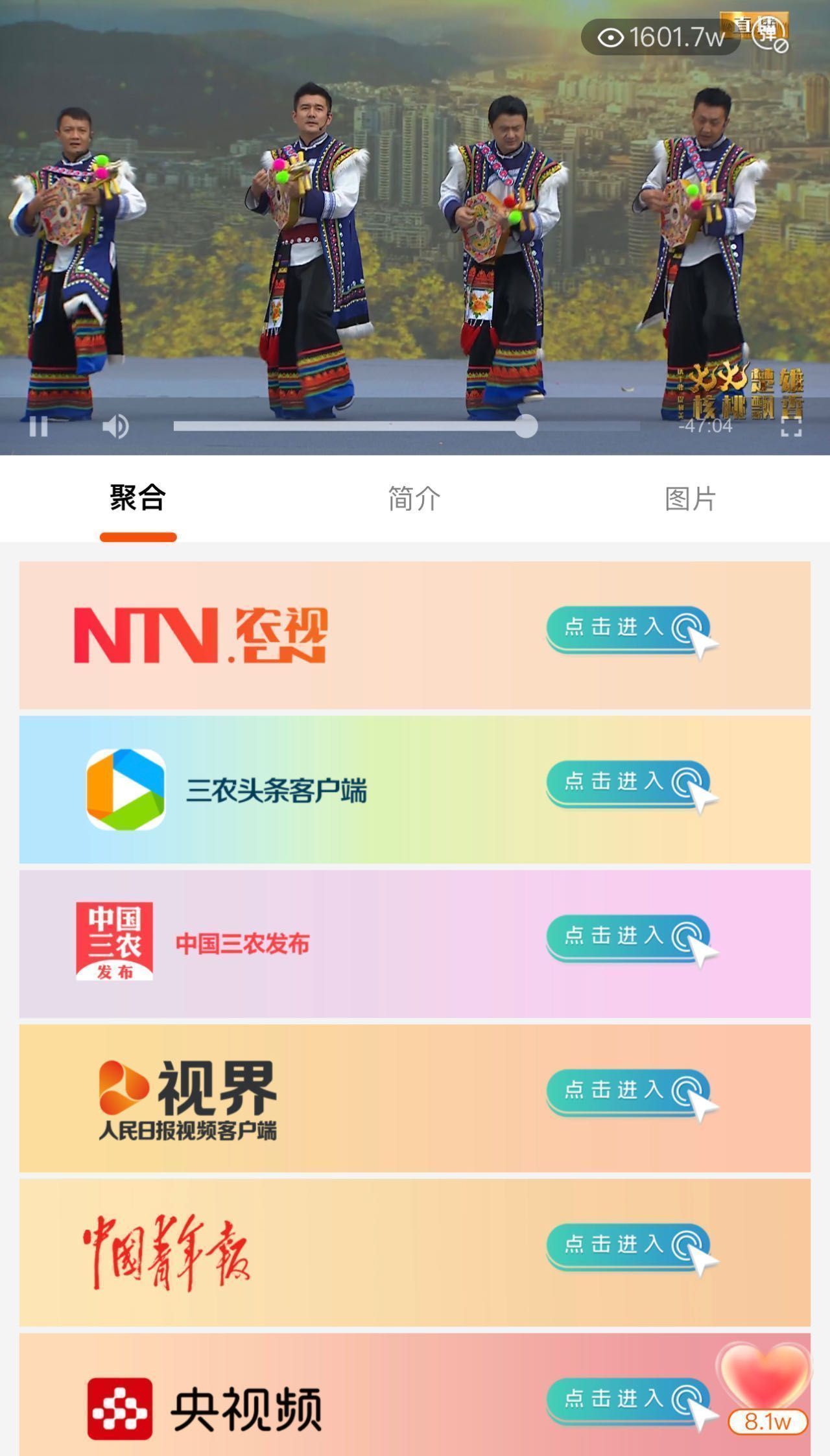Toggle the bullet comments (弹) icon
This screenshot has height=1456, width=830.
[769, 32]
